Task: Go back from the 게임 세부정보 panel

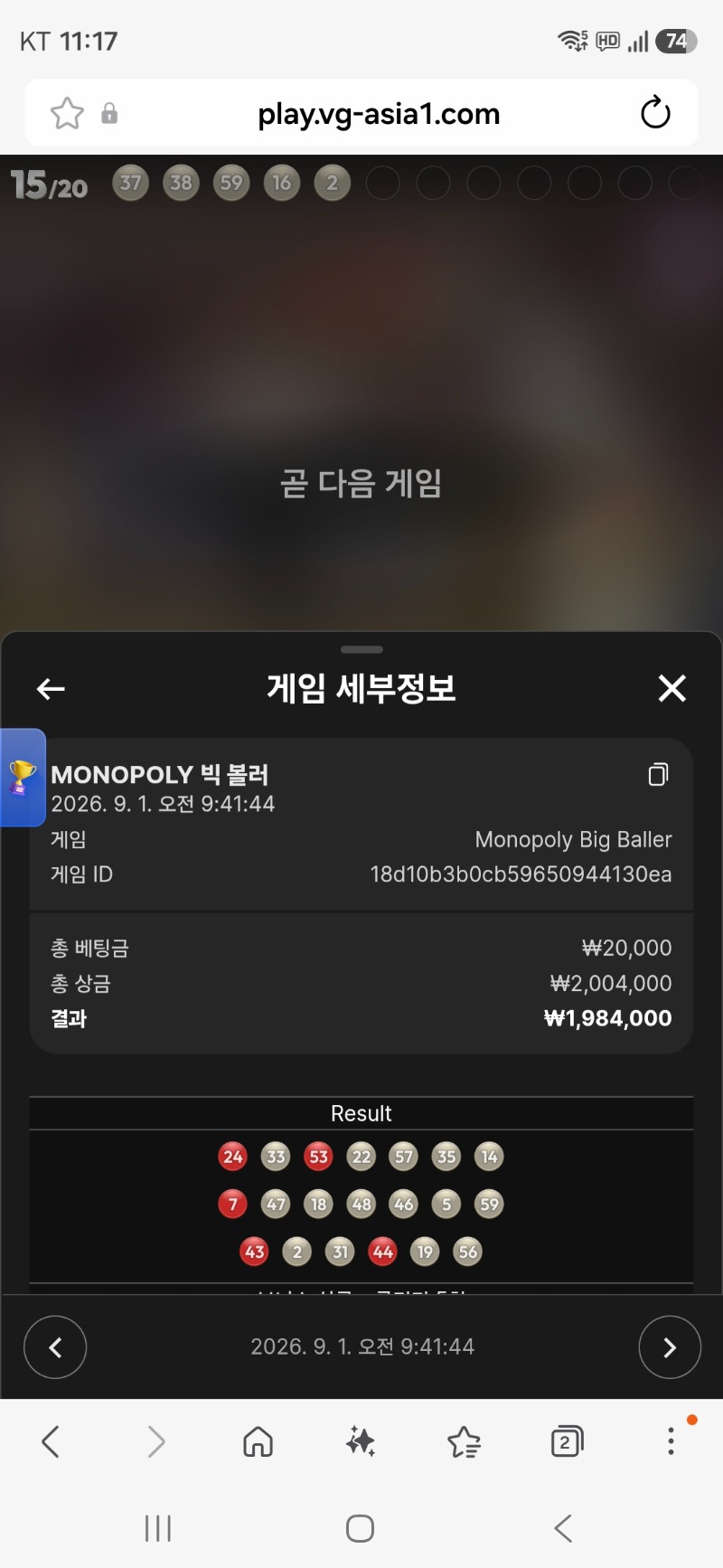Action: tap(51, 689)
